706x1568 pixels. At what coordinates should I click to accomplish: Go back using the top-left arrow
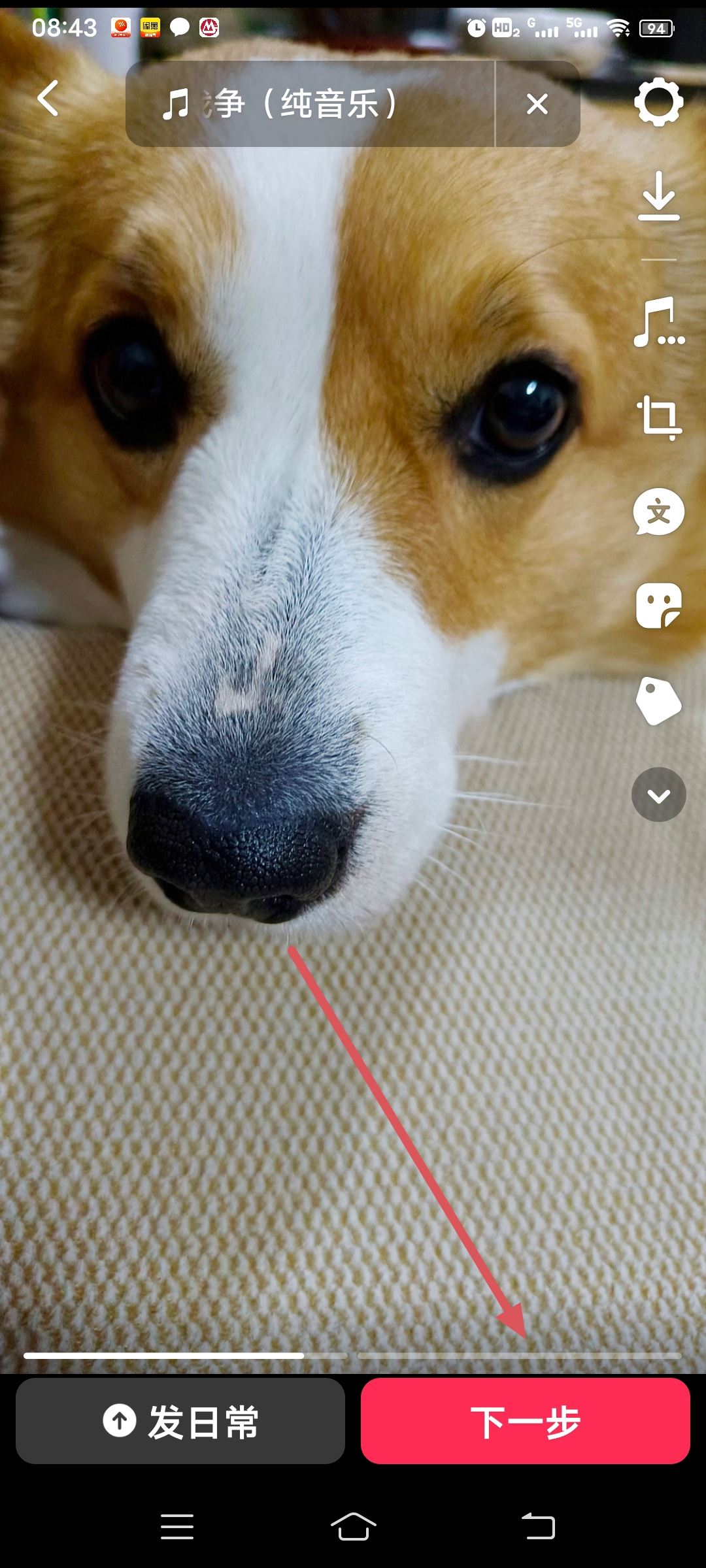(48, 99)
